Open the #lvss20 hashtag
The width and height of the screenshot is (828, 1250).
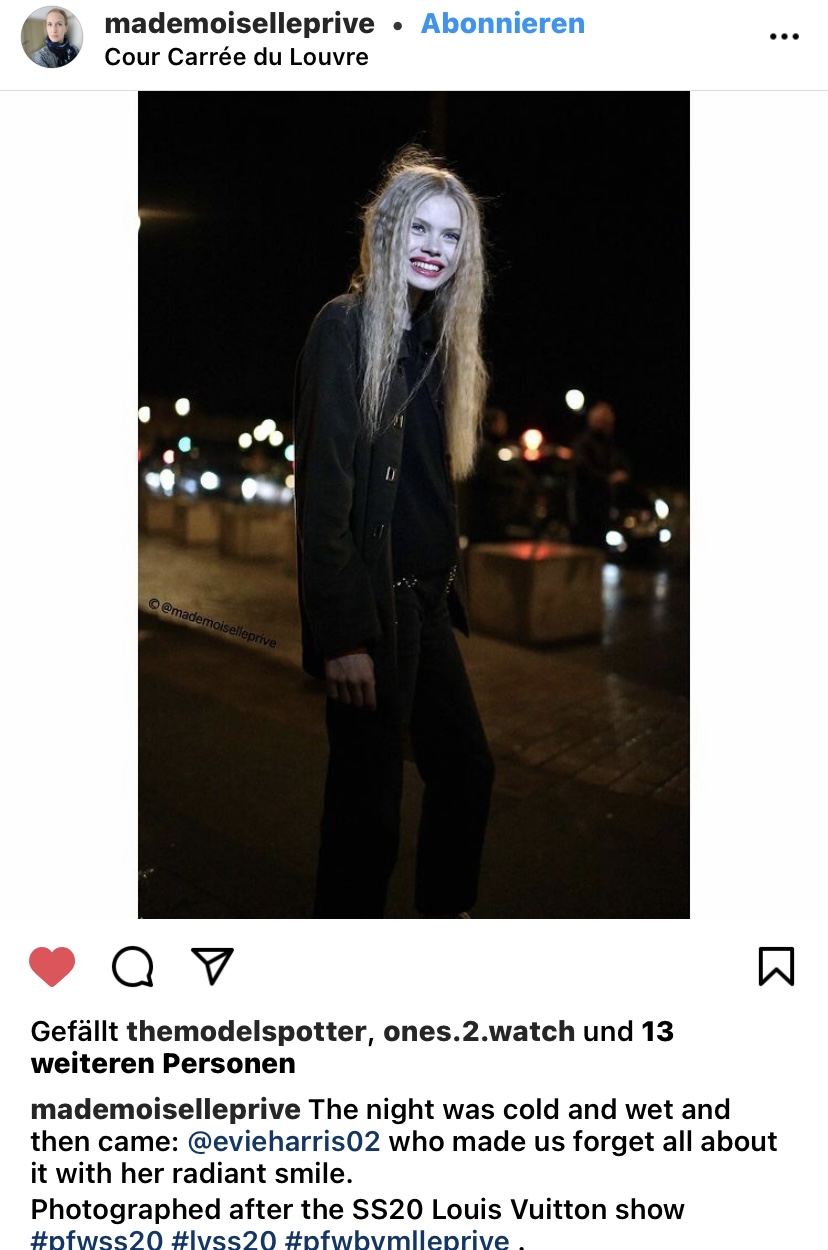[223, 1241]
